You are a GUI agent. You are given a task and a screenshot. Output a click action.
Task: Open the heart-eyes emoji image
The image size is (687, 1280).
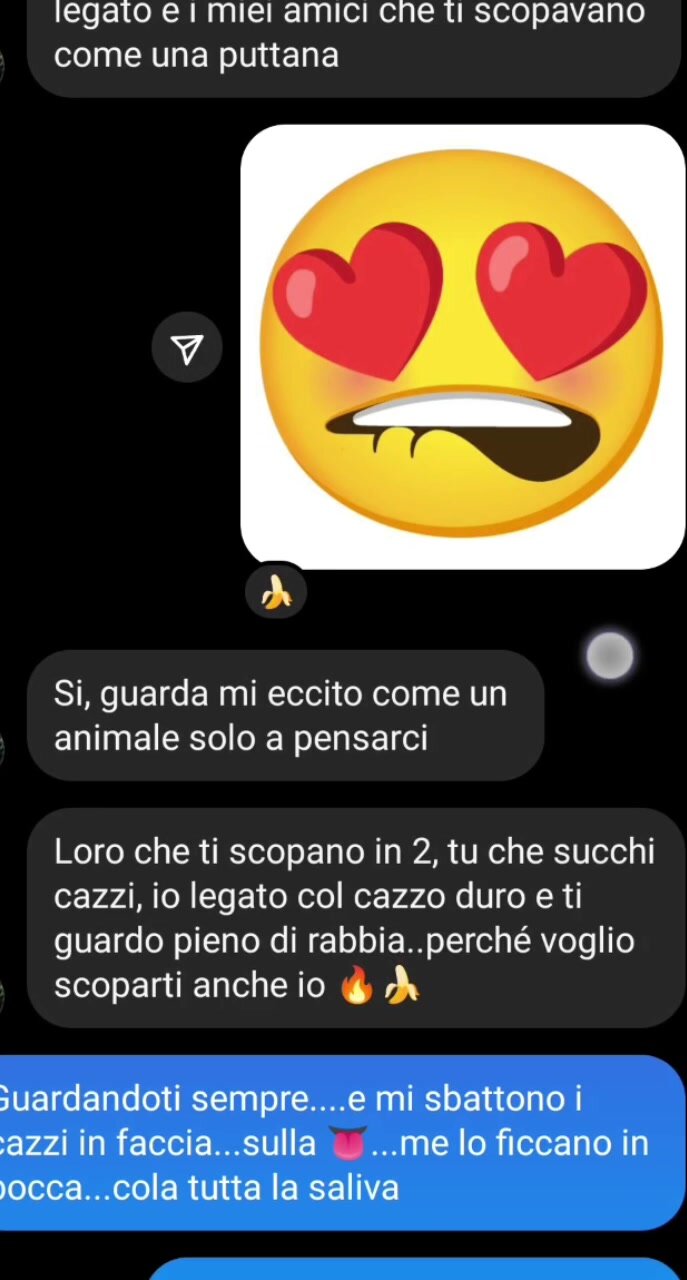point(462,347)
